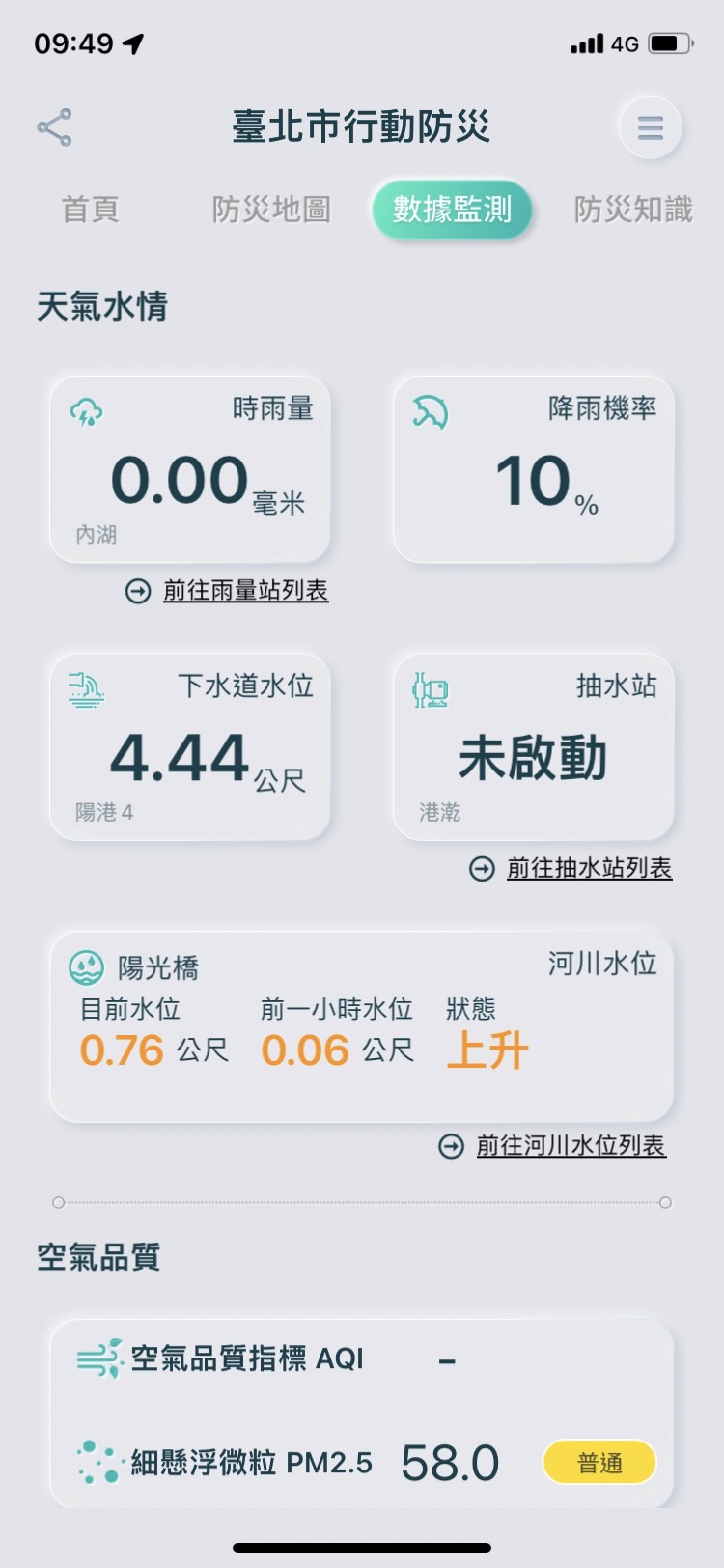724x1568 pixels.
Task: Open the 抽水站 card for 港漧
Action: (534, 747)
